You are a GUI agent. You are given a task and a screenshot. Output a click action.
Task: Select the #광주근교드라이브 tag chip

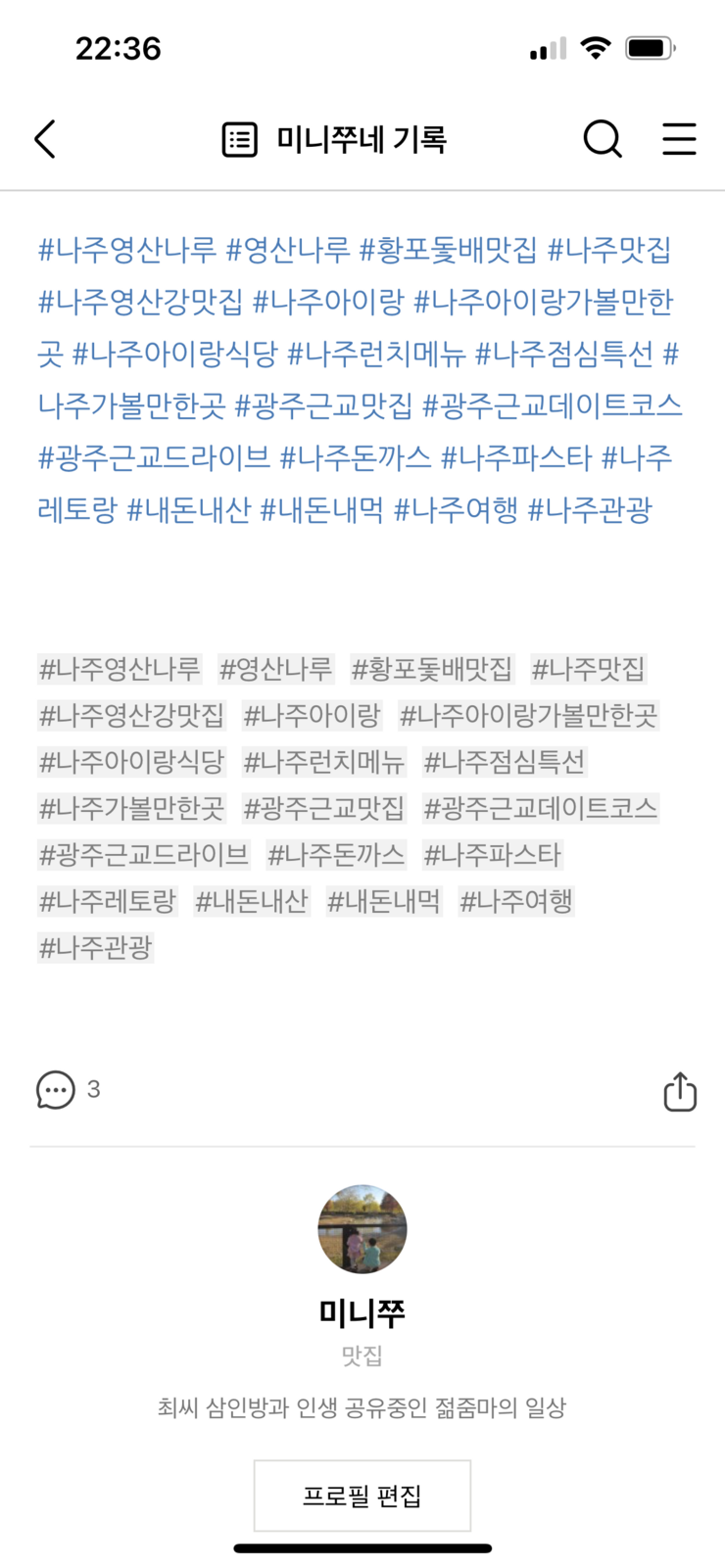pyautogui.click(x=143, y=854)
